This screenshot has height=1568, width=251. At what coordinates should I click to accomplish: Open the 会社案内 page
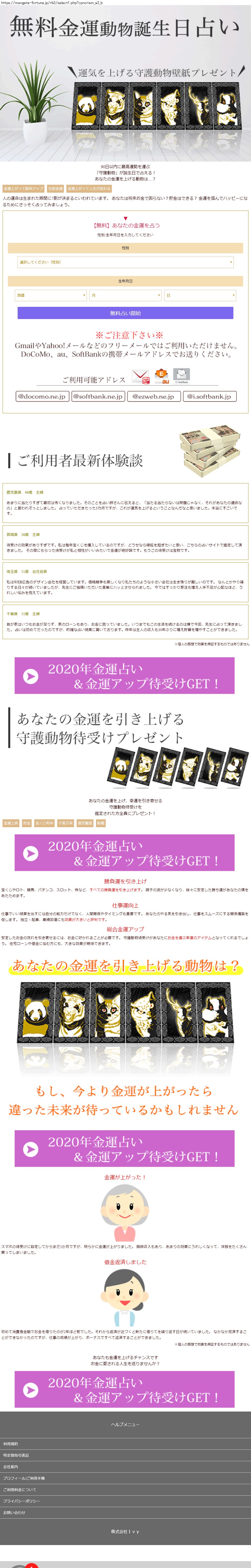coord(126,1467)
